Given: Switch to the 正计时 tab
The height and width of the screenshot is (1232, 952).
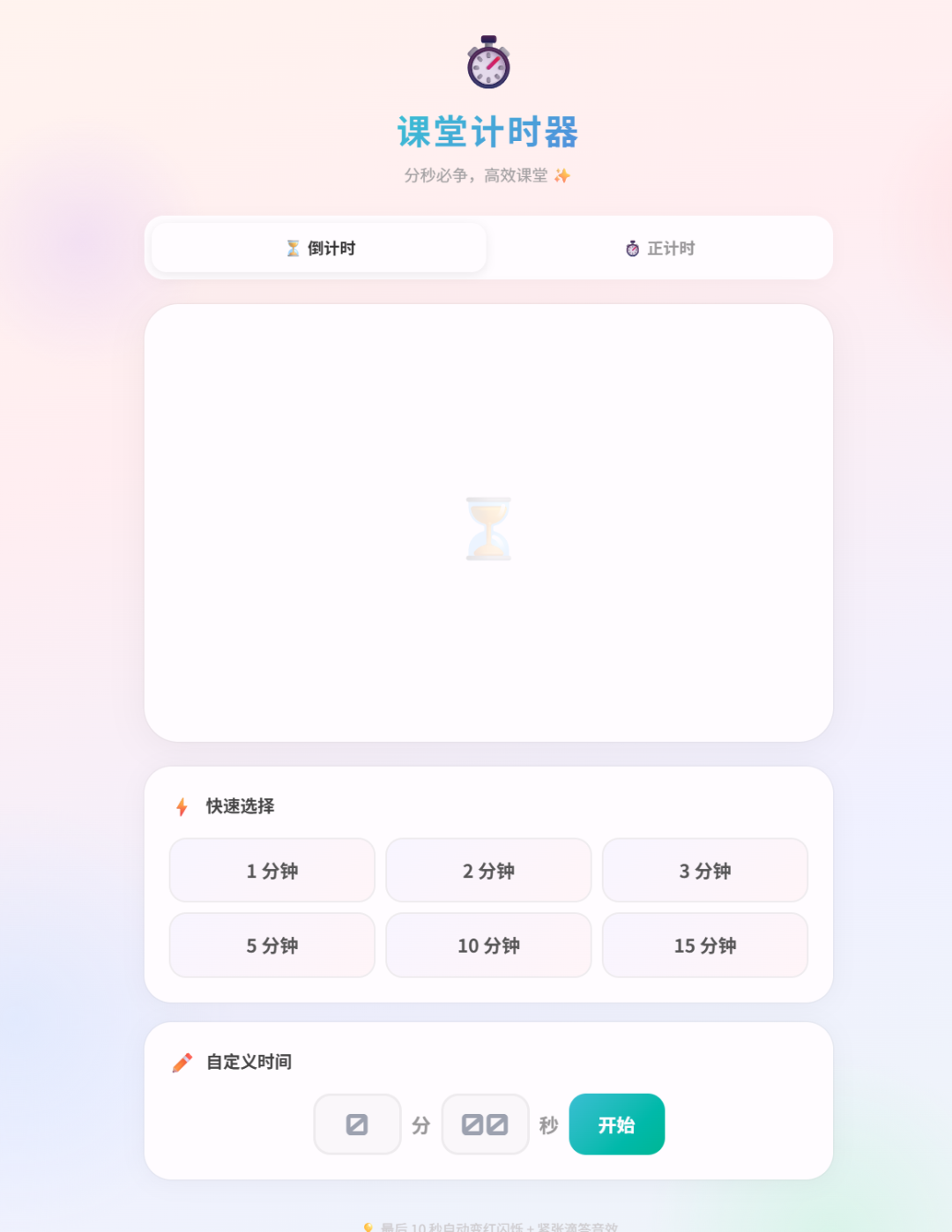Looking at the screenshot, I should (659, 249).
